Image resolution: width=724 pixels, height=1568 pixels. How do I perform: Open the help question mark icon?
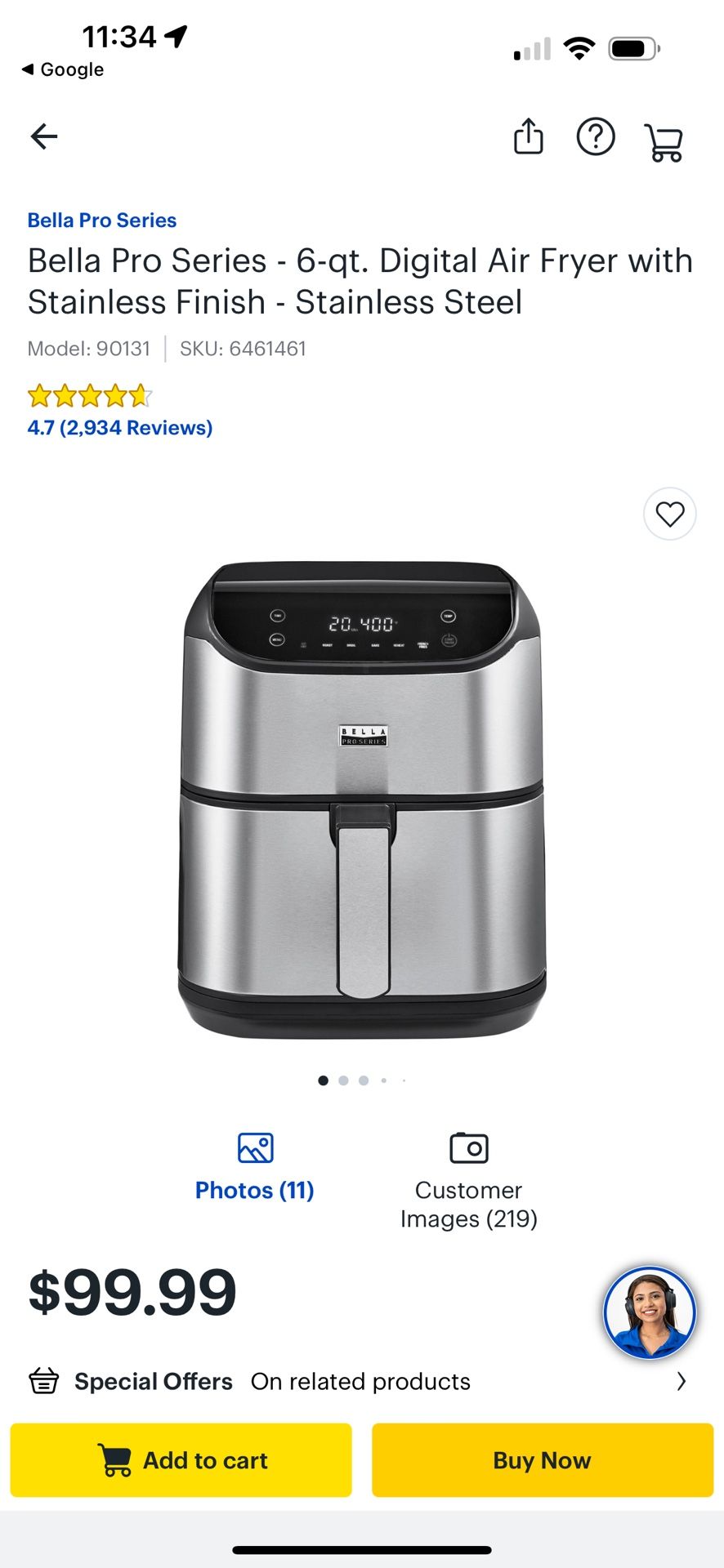point(596,136)
